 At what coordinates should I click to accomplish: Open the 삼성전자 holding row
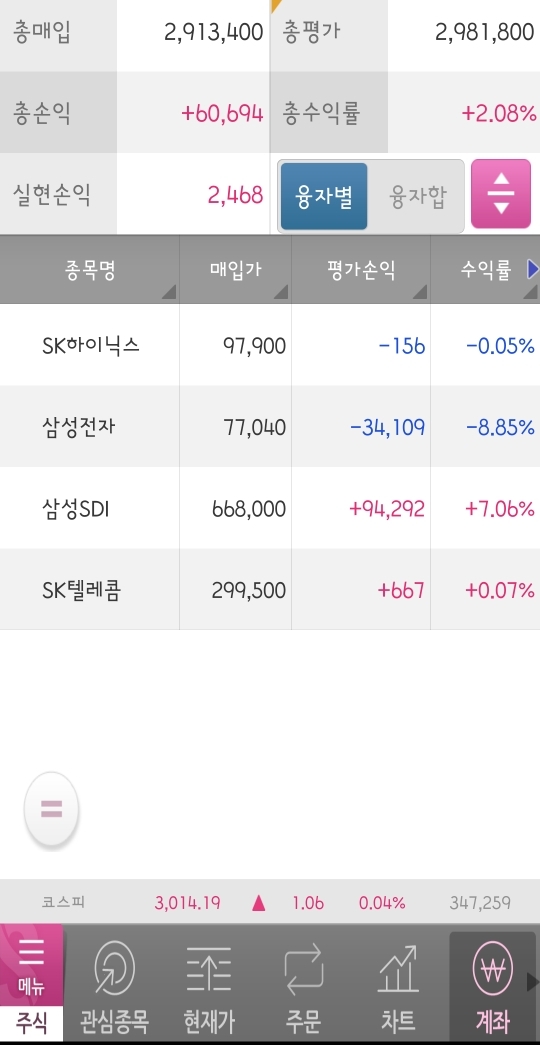[x=270, y=427]
